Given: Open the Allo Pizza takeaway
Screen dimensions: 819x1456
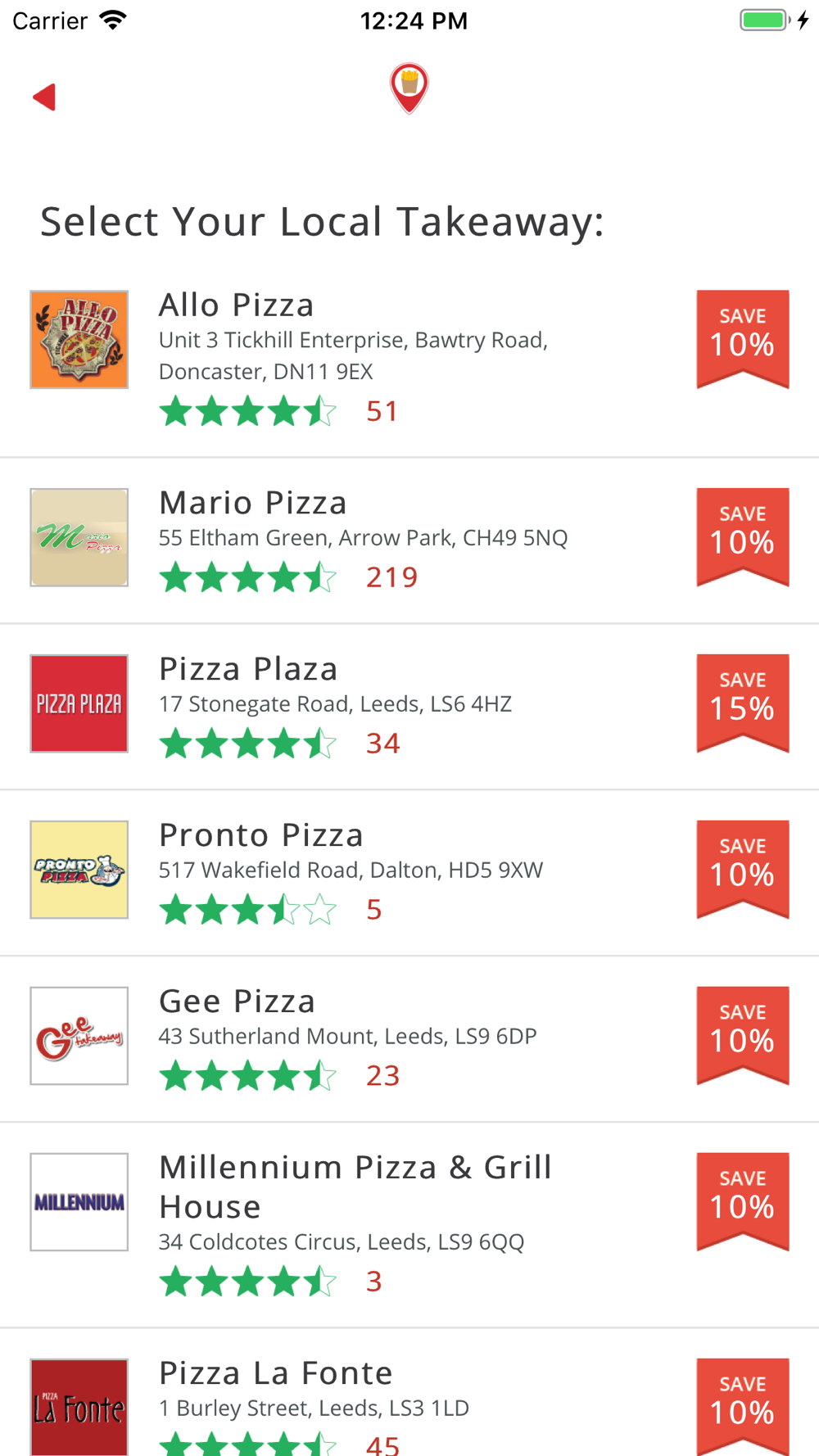Looking at the screenshot, I should (409, 358).
